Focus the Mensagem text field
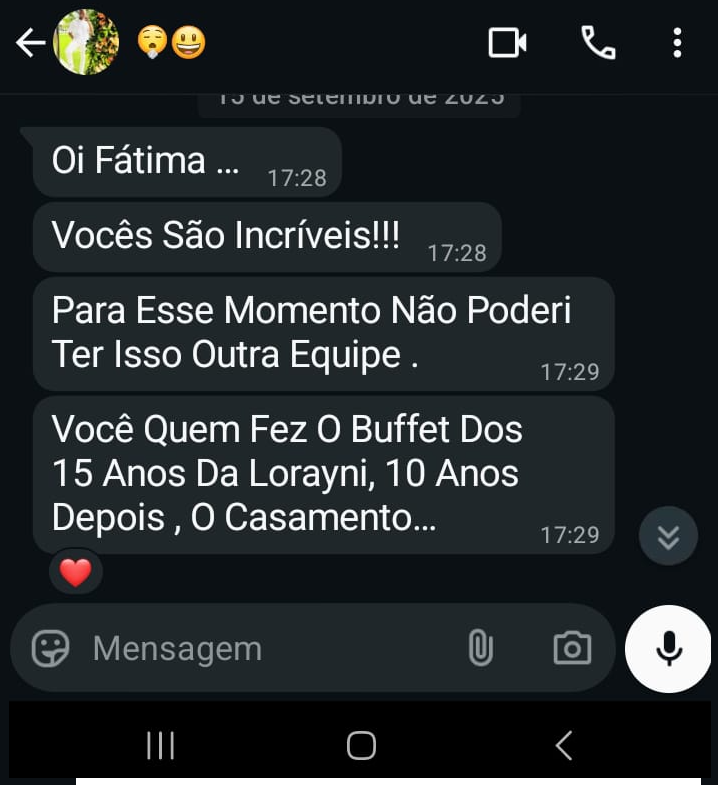 pos(260,649)
